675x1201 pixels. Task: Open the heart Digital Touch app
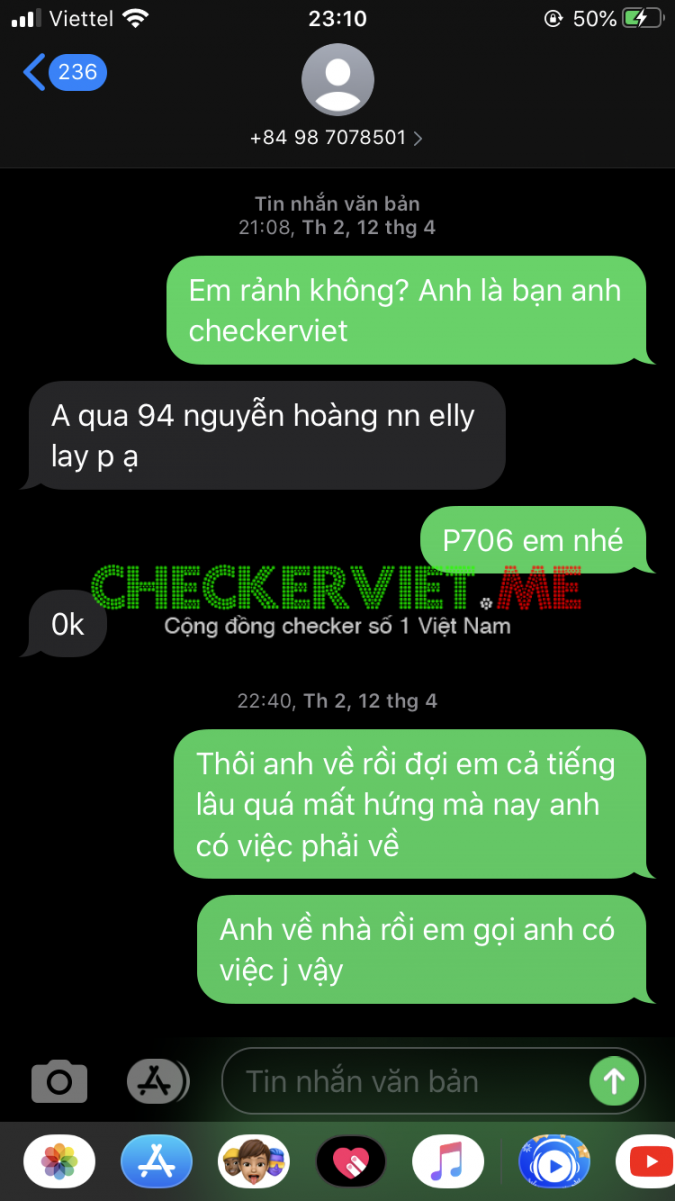coord(351,1162)
